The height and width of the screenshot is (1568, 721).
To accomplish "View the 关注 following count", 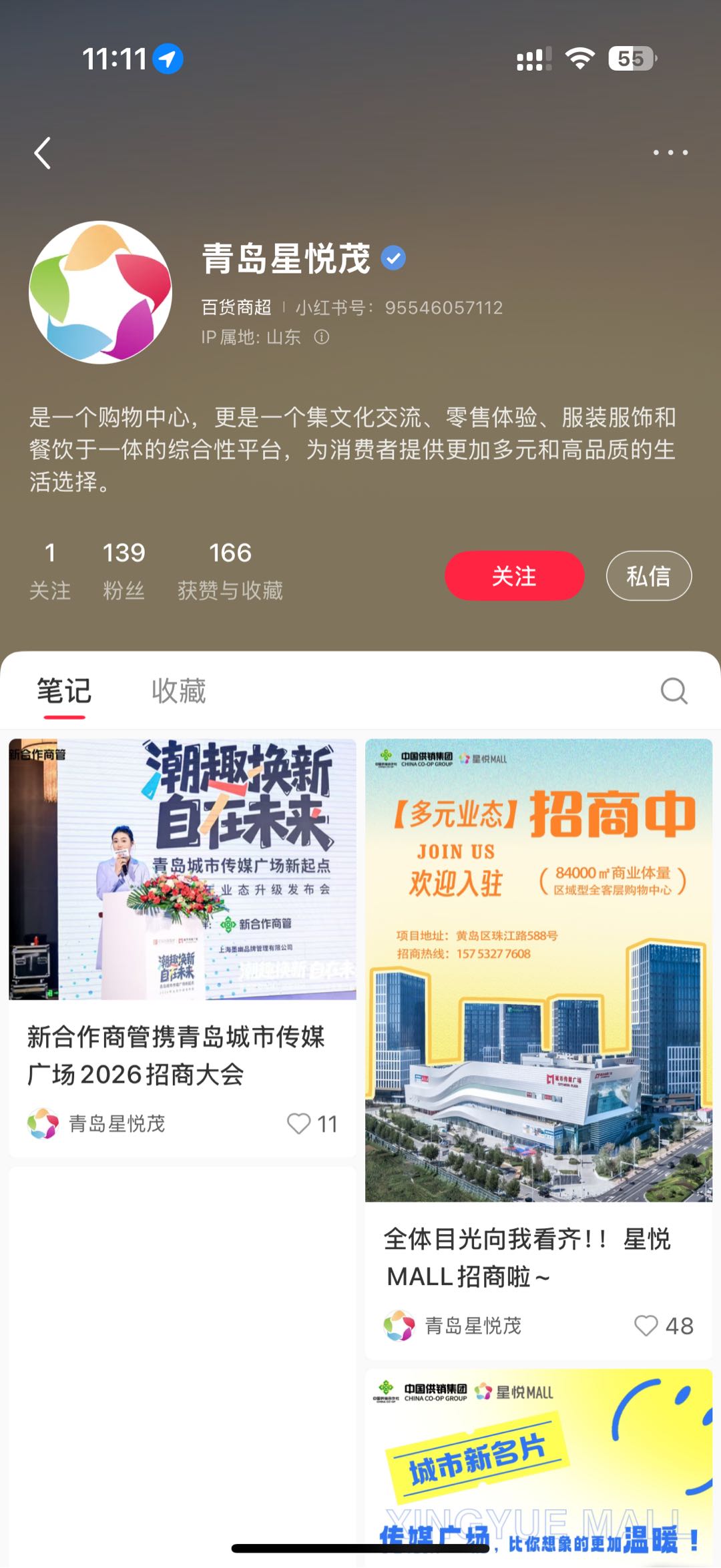I will [x=50, y=569].
